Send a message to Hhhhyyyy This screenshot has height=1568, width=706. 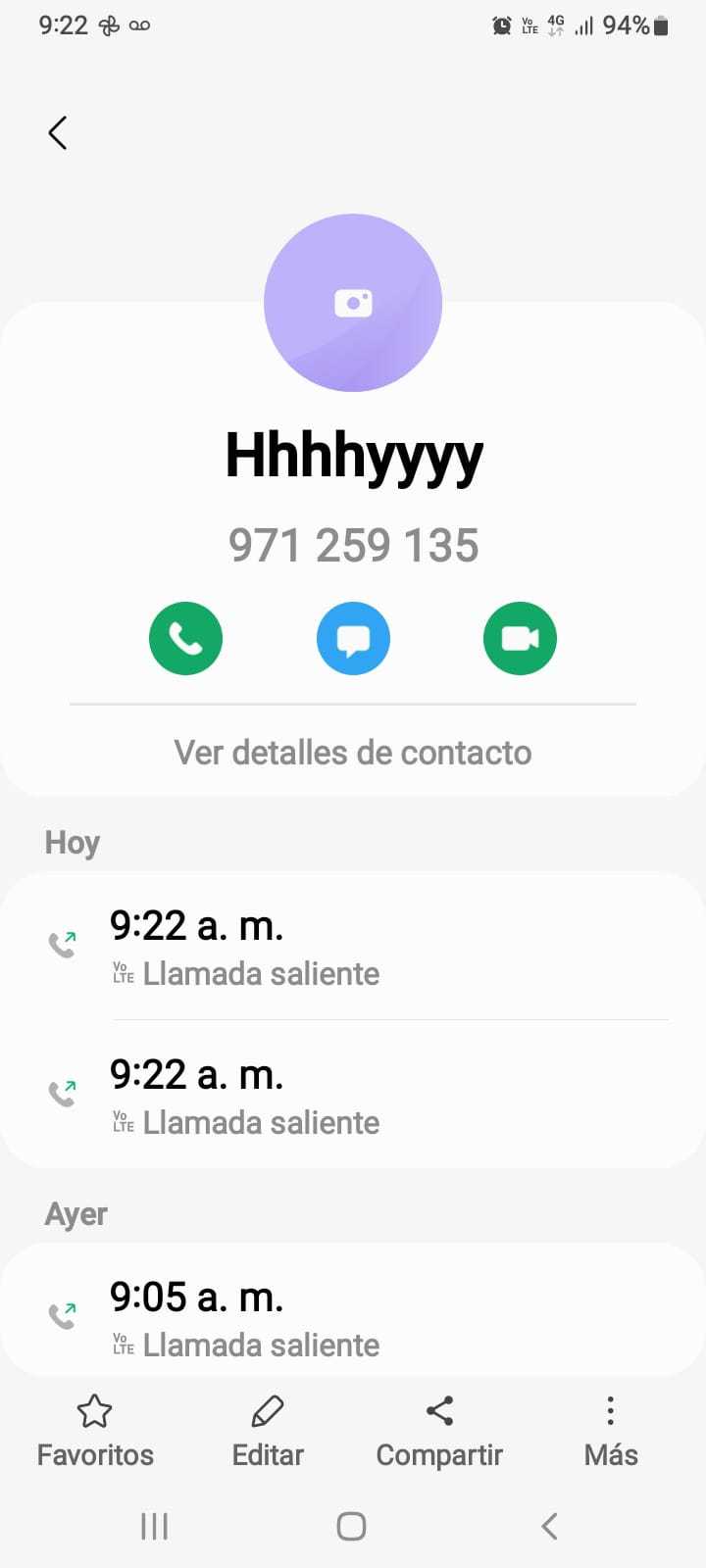click(x=353, y=638)
